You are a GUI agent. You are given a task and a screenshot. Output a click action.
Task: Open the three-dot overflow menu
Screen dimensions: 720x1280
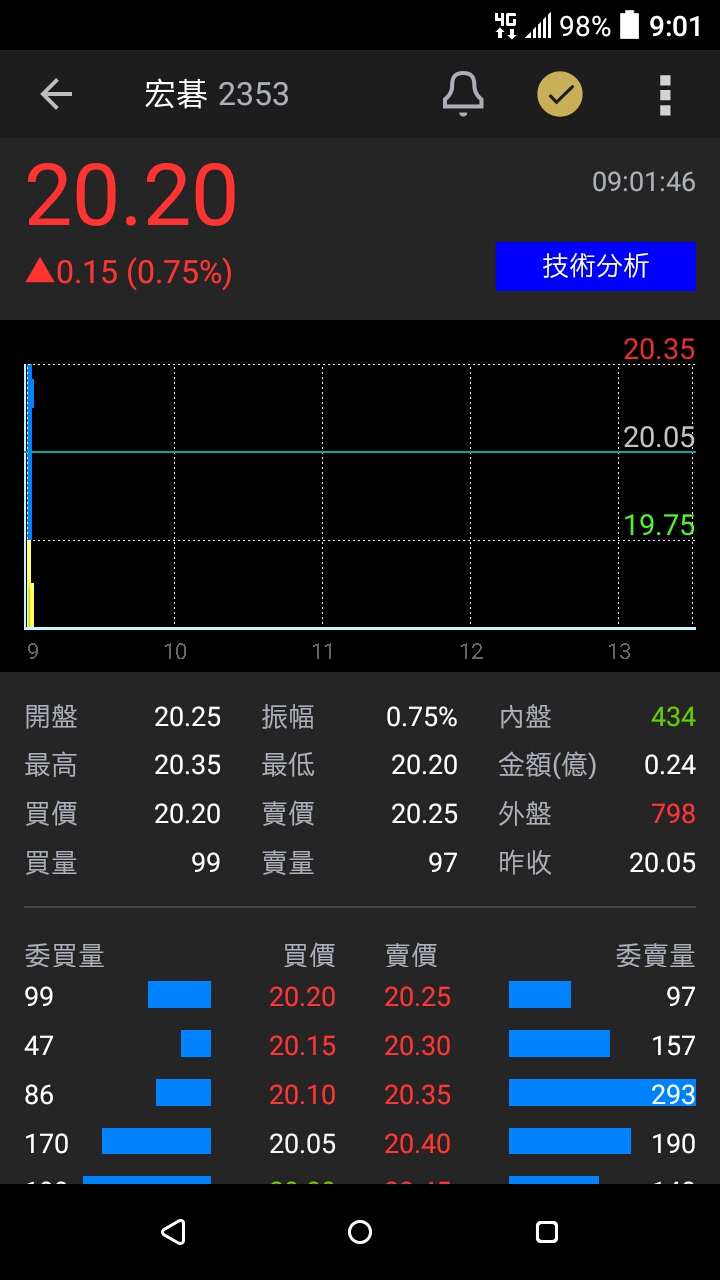[x=665, y=95]
